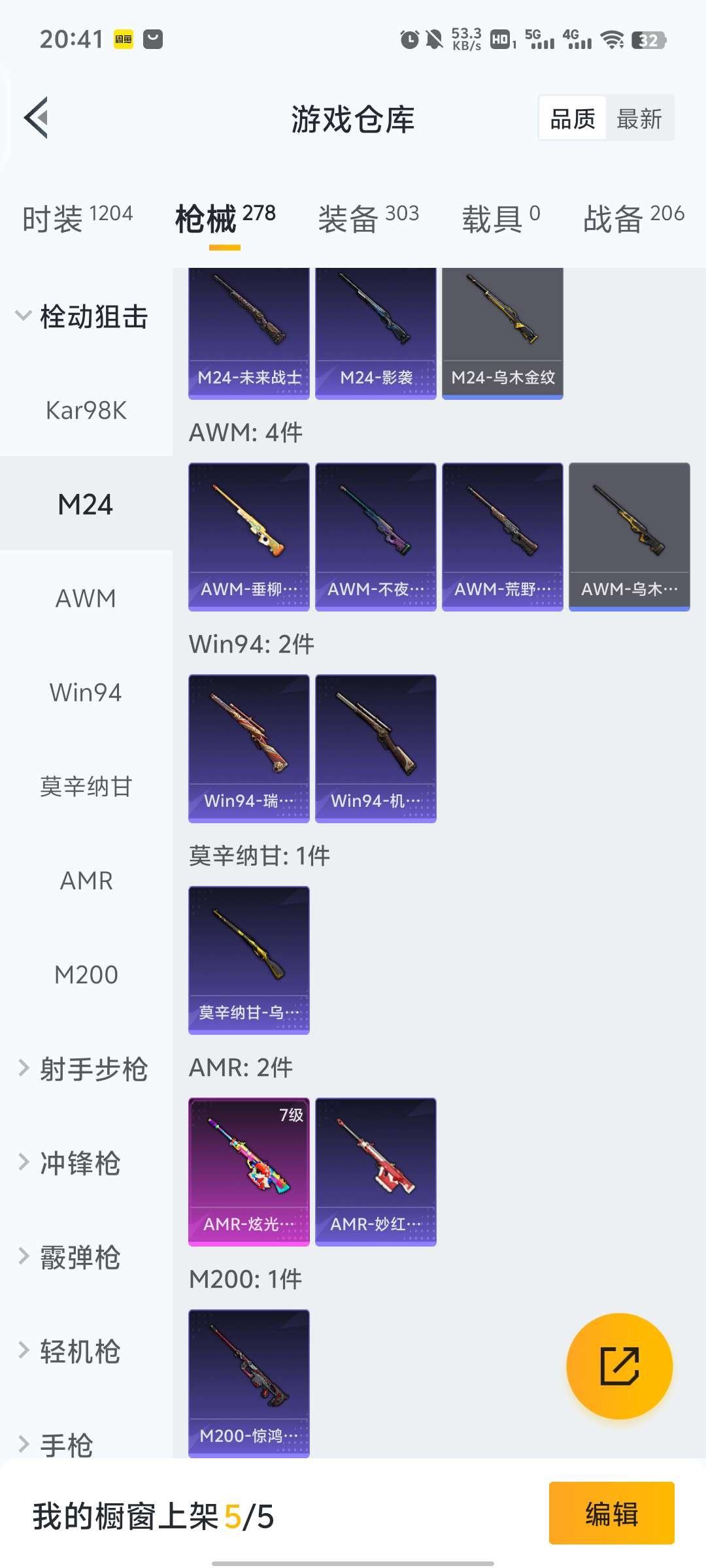
Task: Open the AWM-垂柳 skin
Action: click(x=248, y=536)
